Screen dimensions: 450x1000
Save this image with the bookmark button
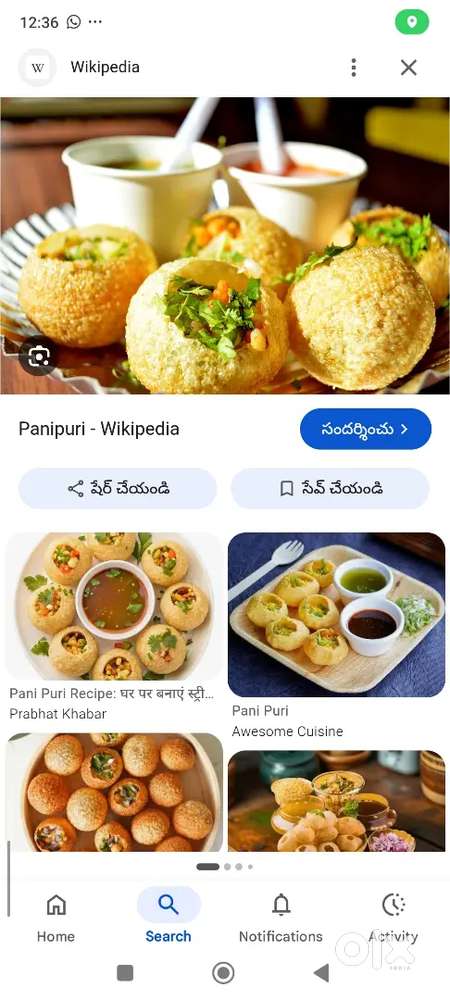point(330,489)
